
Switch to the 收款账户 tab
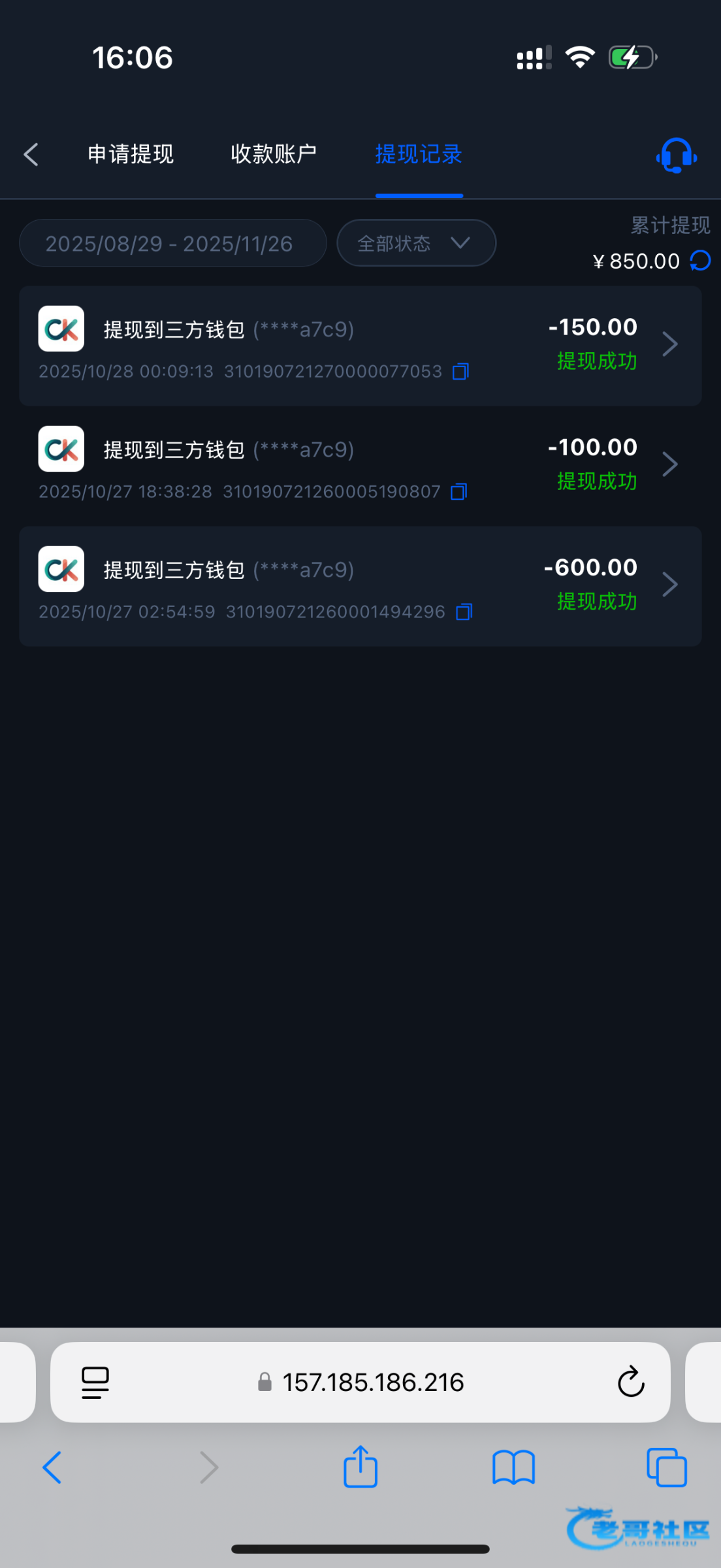point(274,155)
